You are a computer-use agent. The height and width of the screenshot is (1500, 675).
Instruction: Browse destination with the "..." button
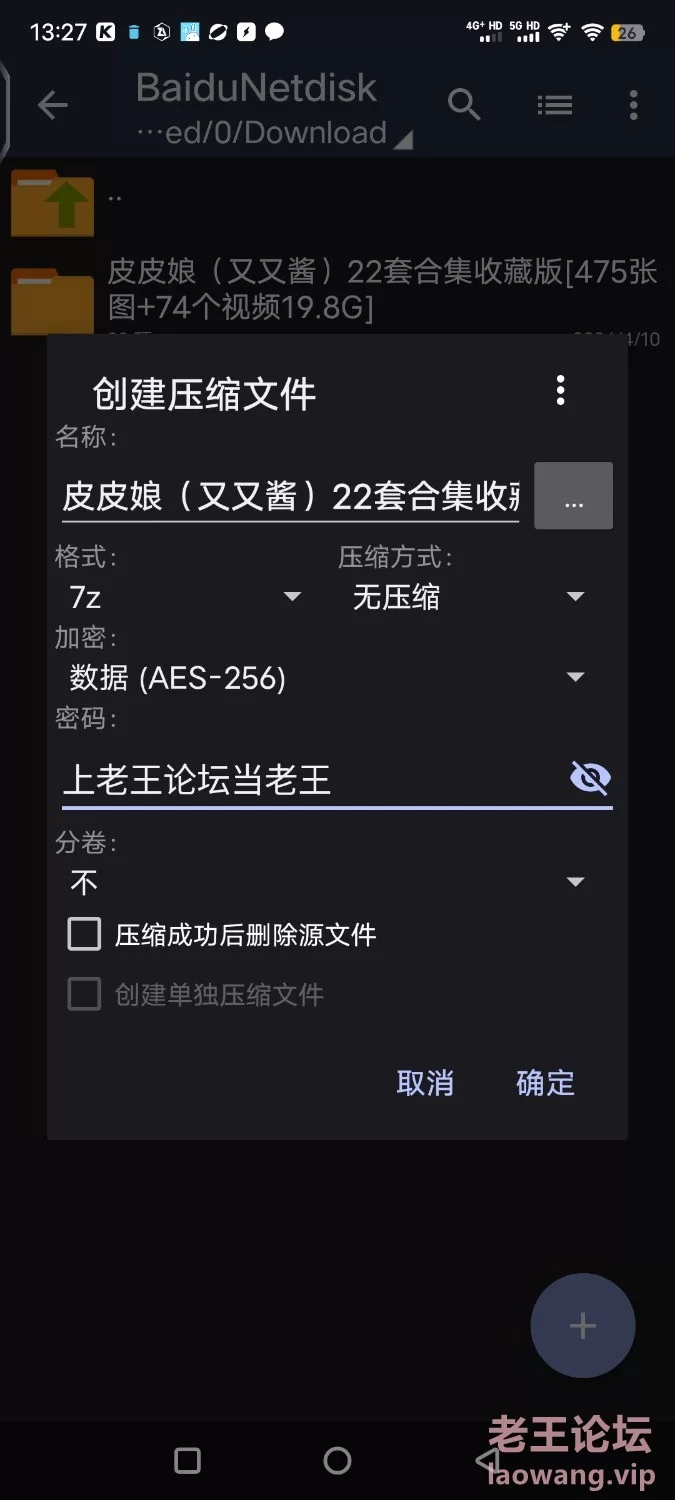click(x=573, y=496)
